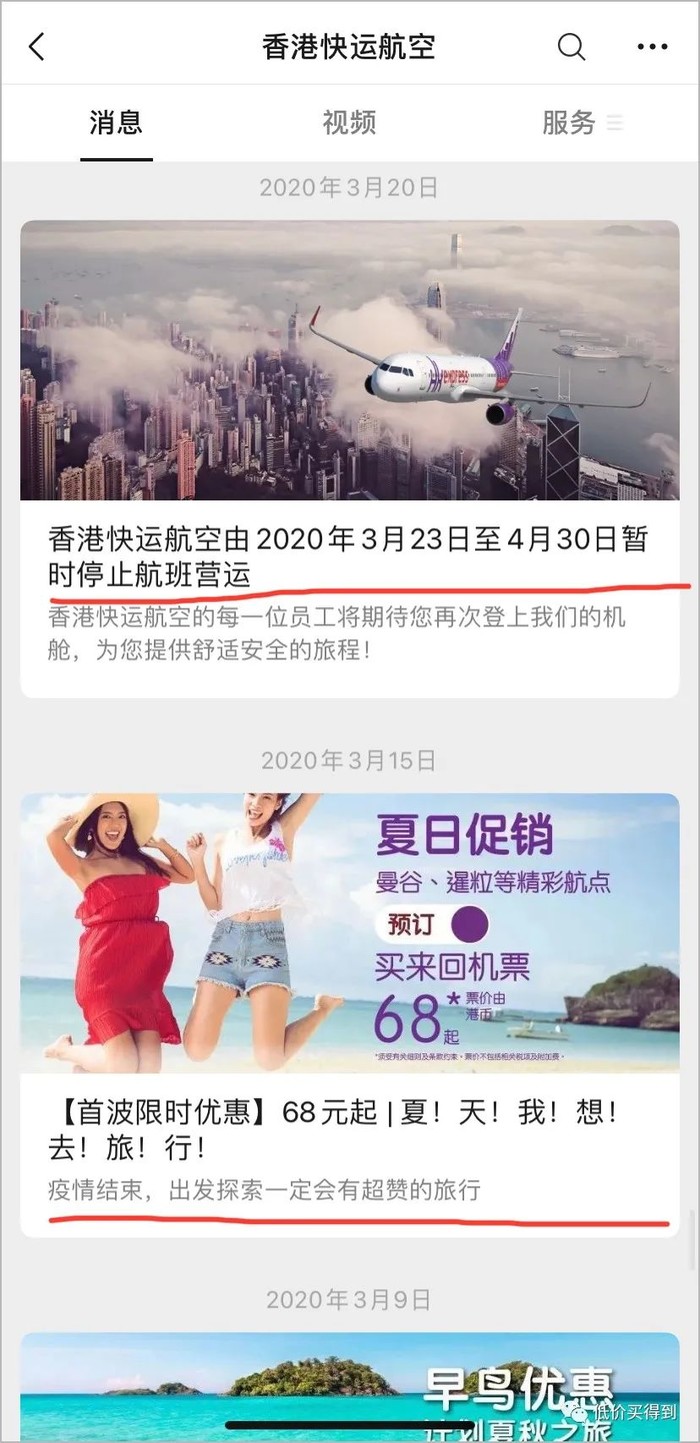Open the three-dot overflow menu
Screen dimensions: 700x1443
[x=652, y=47]
